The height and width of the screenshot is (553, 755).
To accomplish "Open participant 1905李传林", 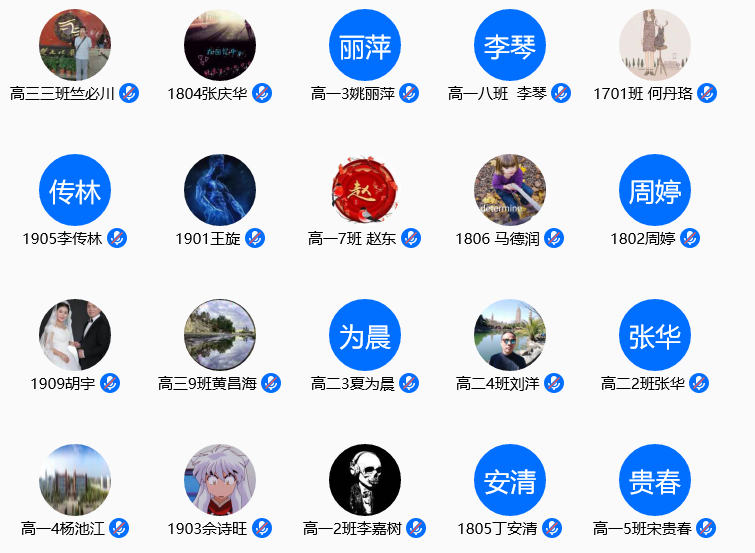I will (75, 190).
